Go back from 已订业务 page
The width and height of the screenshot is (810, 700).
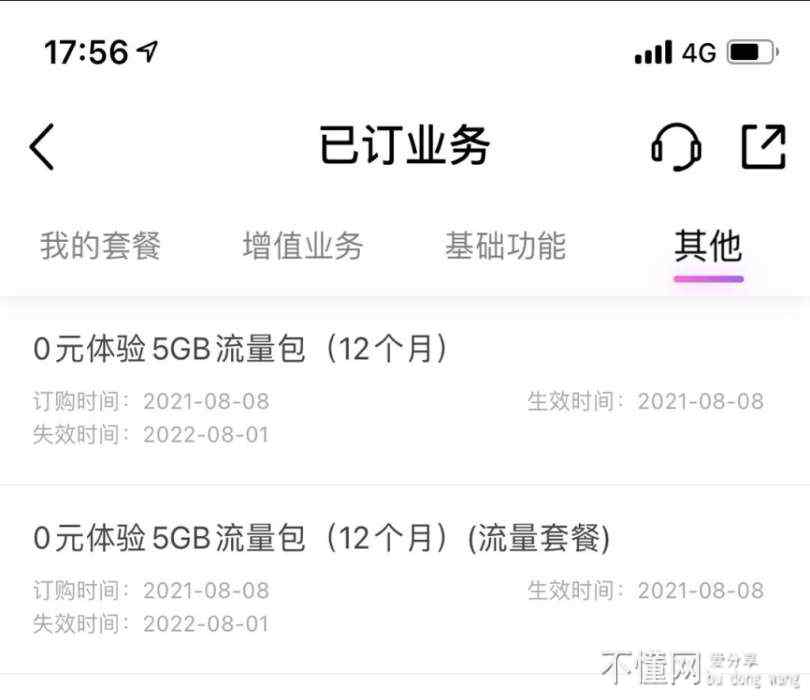(x=42, y=148)
